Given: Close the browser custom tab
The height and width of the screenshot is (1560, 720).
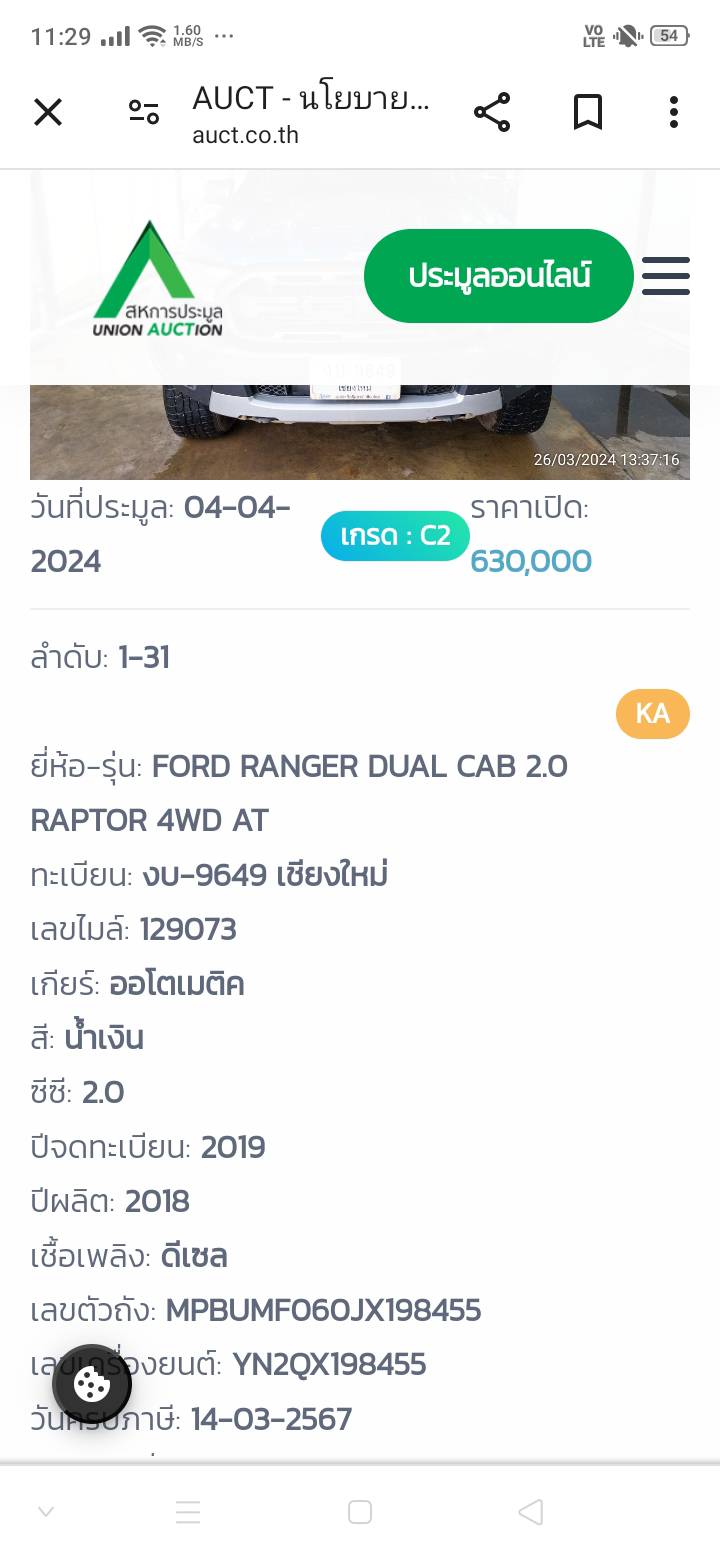Looking at the screenshot, I should 48,112.
